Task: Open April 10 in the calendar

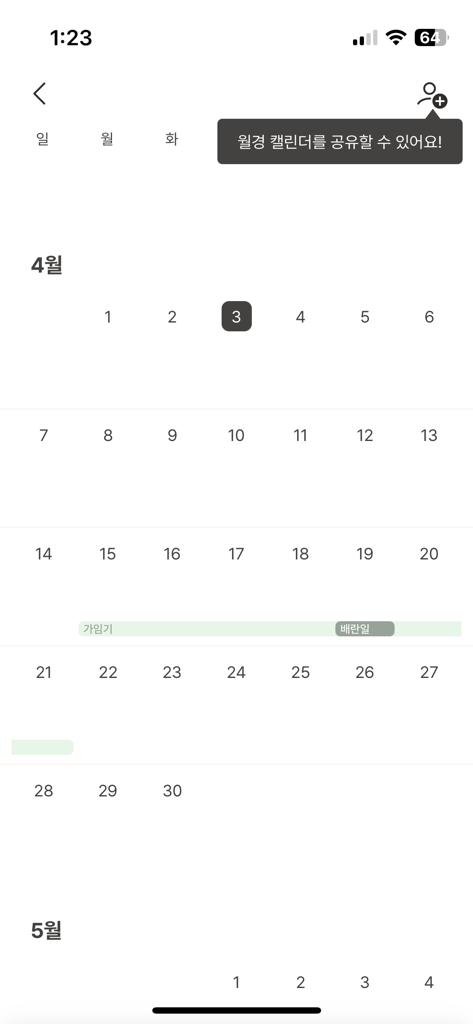Action: [236, 436]
